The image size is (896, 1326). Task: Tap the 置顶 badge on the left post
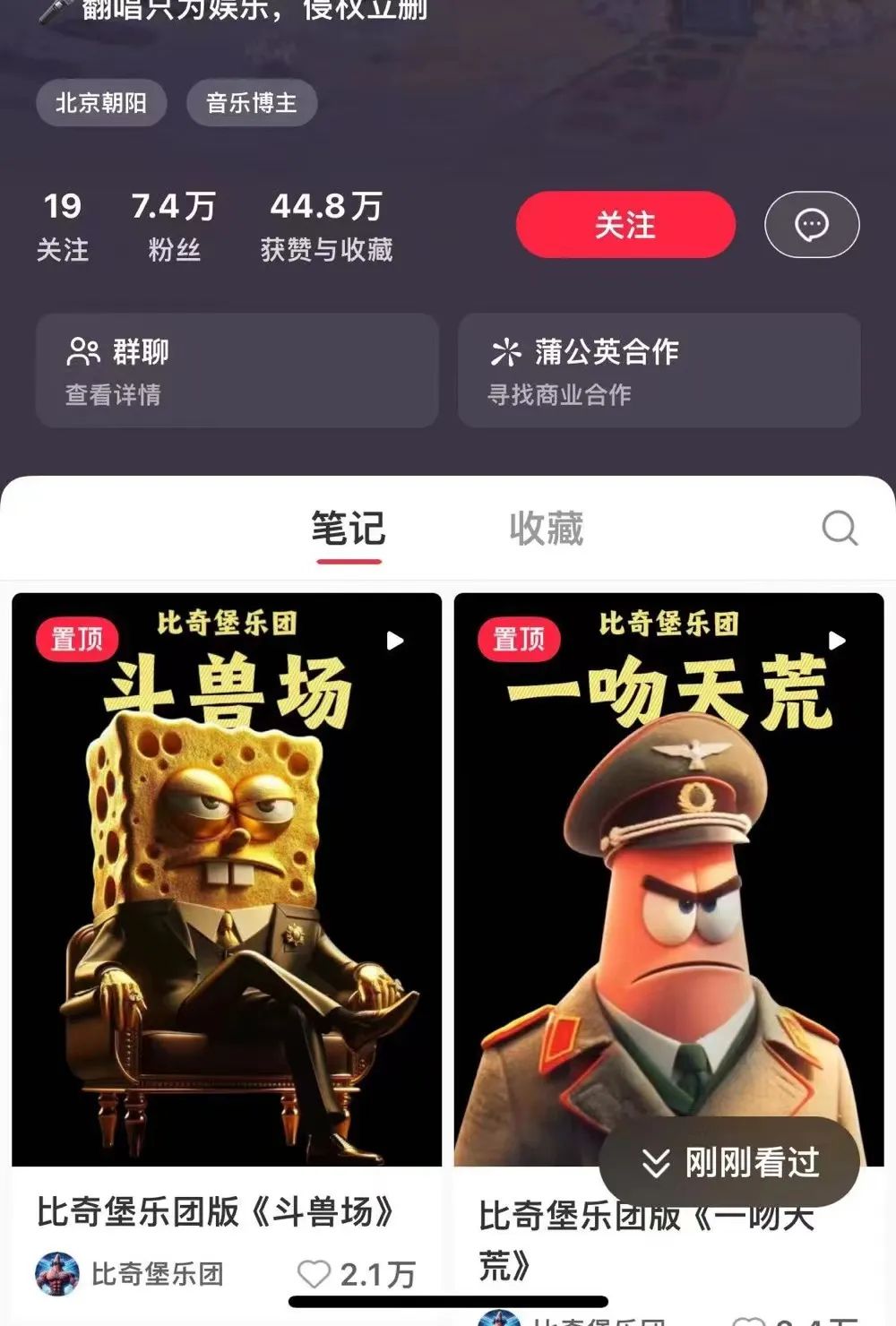click(x=76, y=640)
